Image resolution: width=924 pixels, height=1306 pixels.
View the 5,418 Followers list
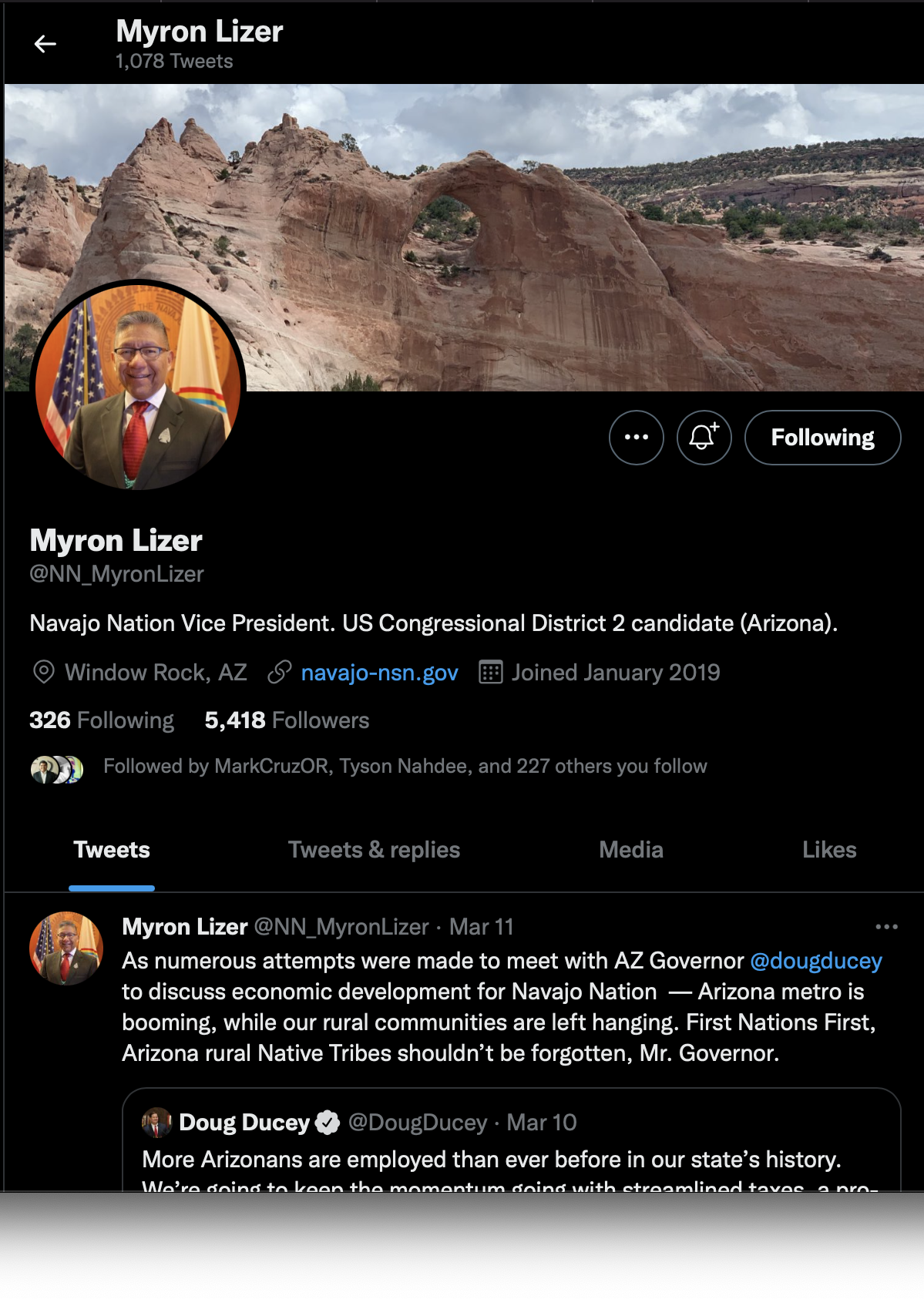pyautogui.click(x=287, y=720)
